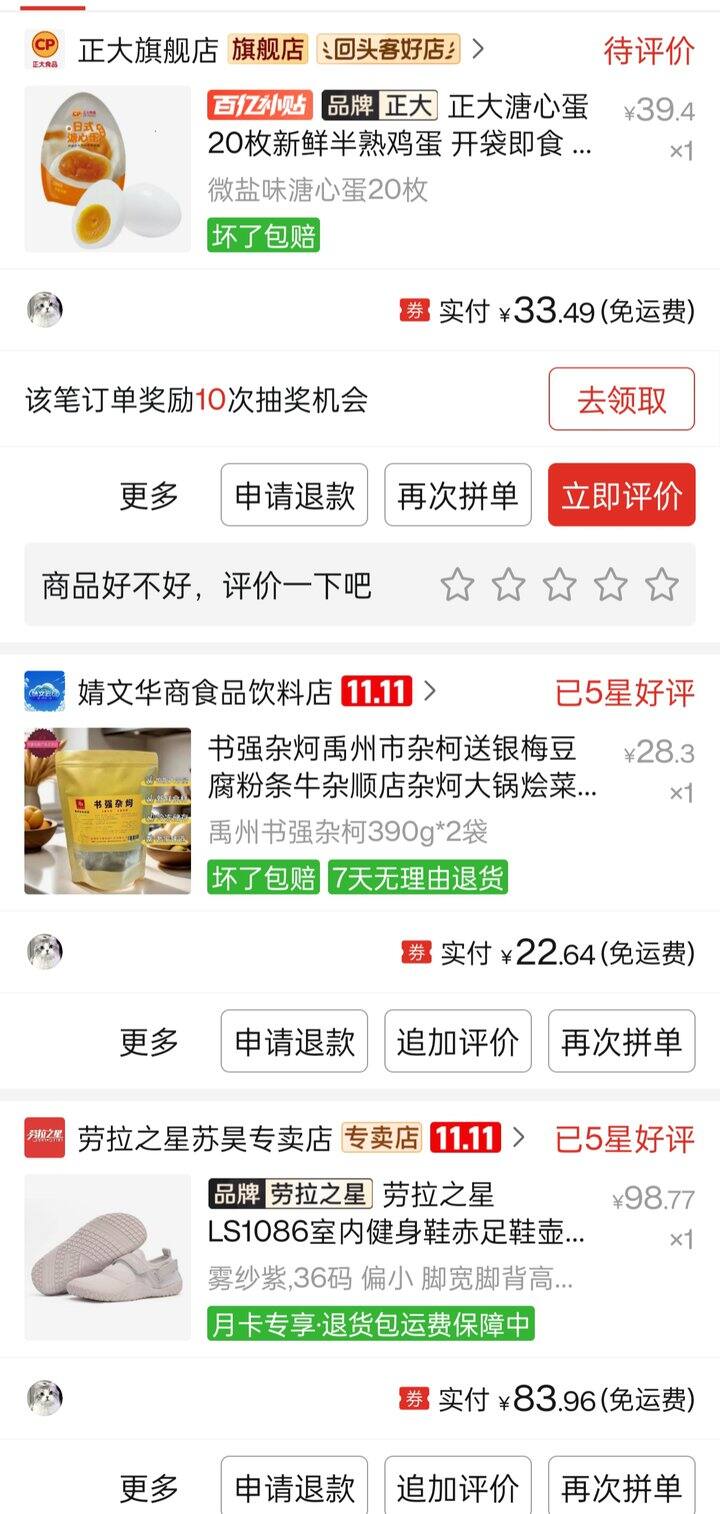
Task: Reorder 书强杂炣 with 再次拼单
Action: (x=621, y=1042)
